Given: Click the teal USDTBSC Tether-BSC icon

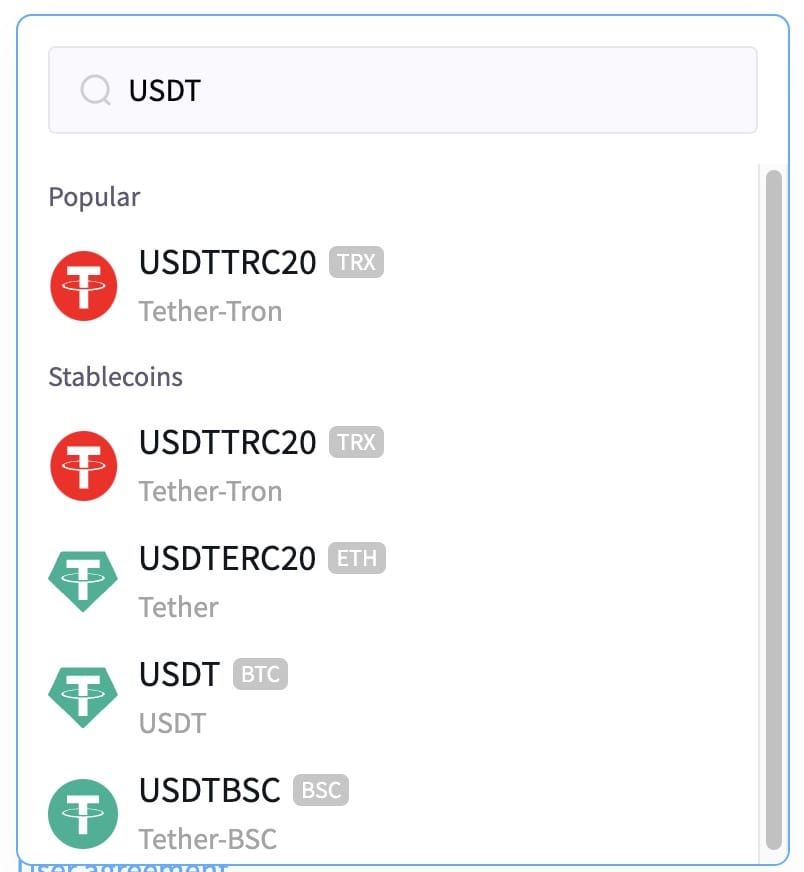Looking at the screenshot, I should click(x=83, y=812).
